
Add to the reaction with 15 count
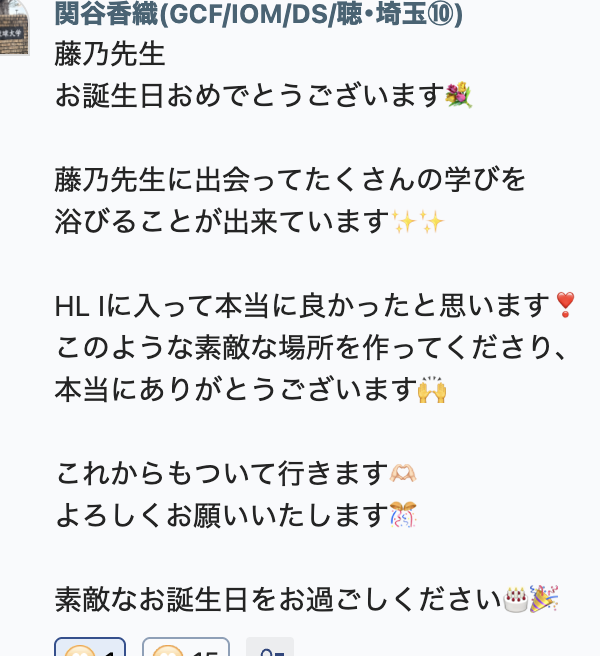[x=186, y=648]
